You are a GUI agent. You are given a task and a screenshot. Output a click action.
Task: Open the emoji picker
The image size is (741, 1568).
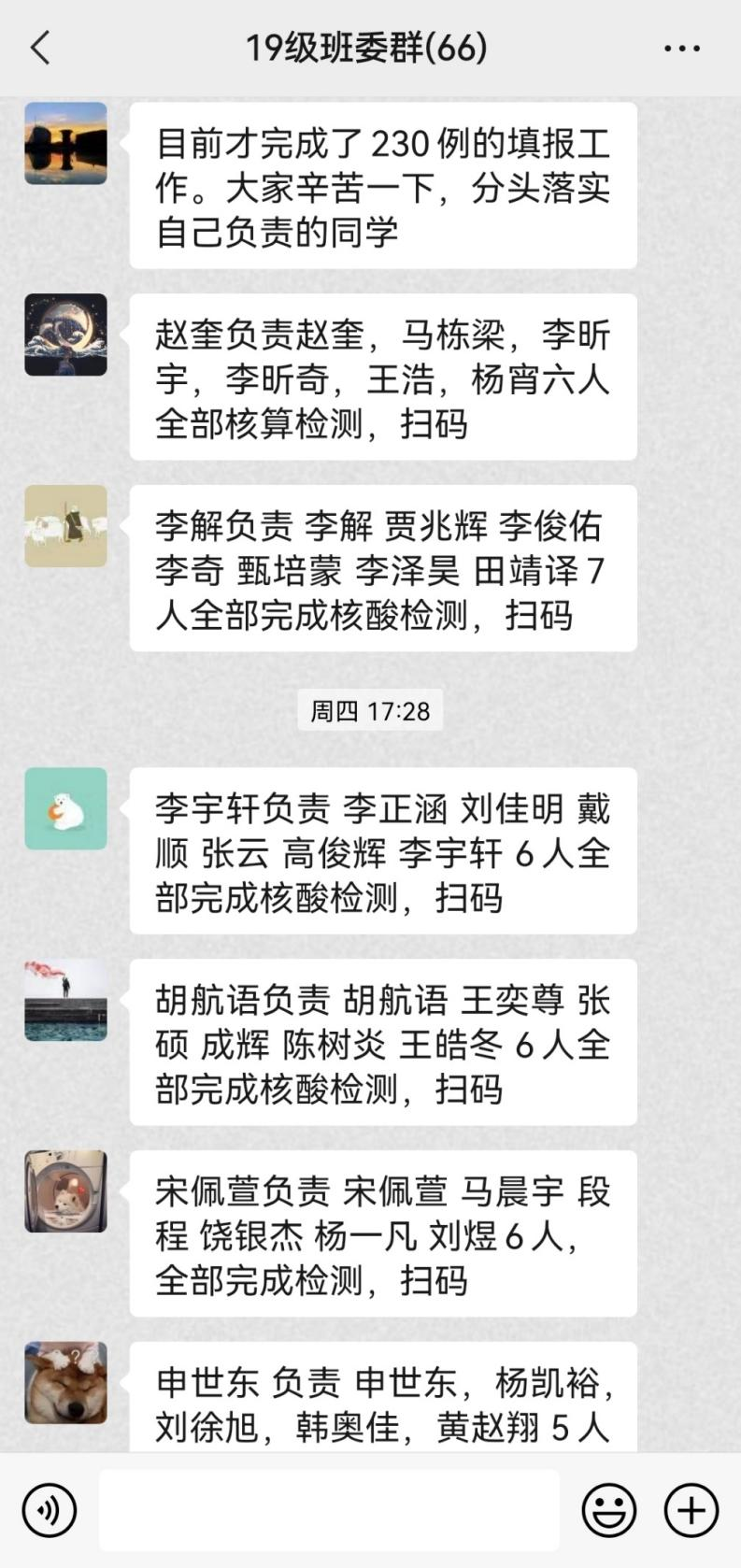pos(609,1510)
